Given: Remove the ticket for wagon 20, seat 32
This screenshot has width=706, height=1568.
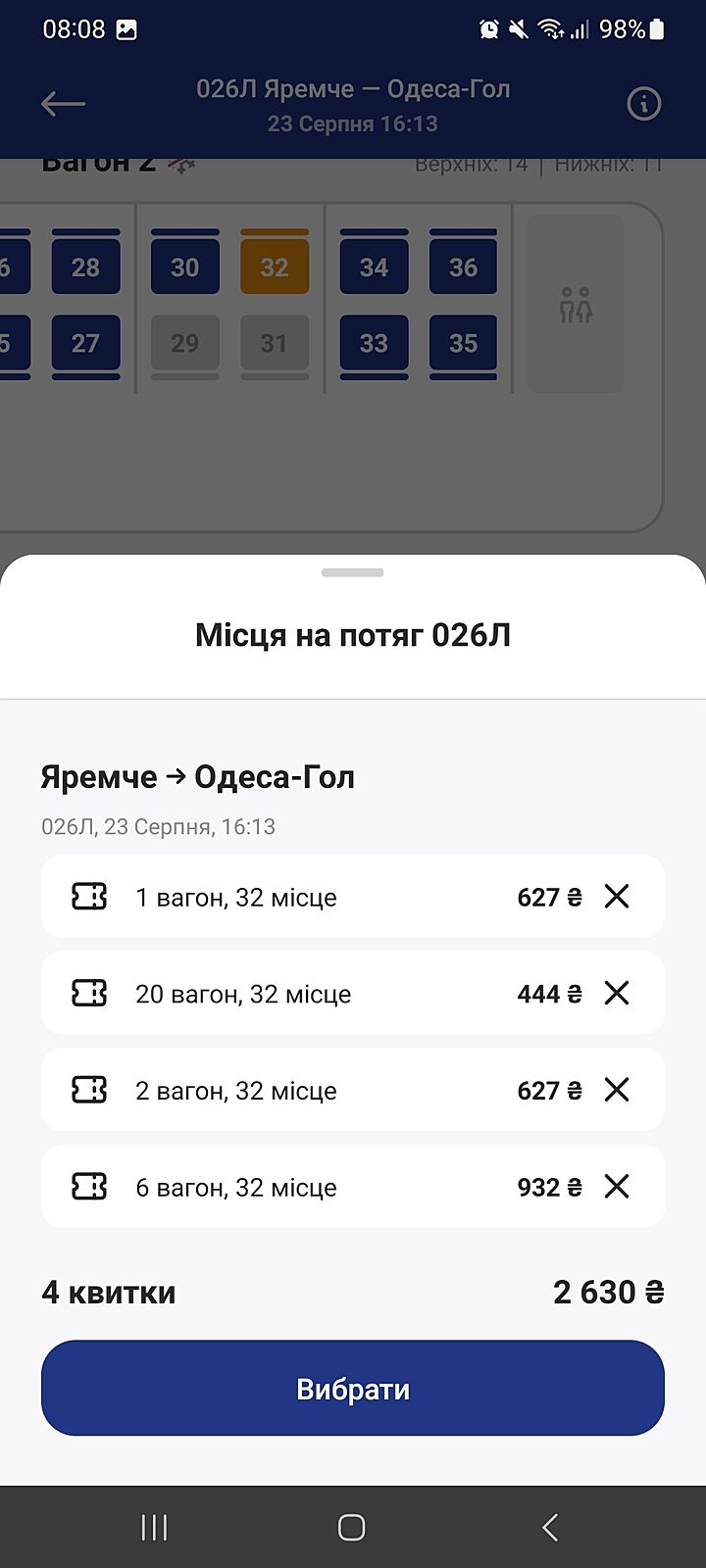Looking at the screenshot, I should coord(617,993).
